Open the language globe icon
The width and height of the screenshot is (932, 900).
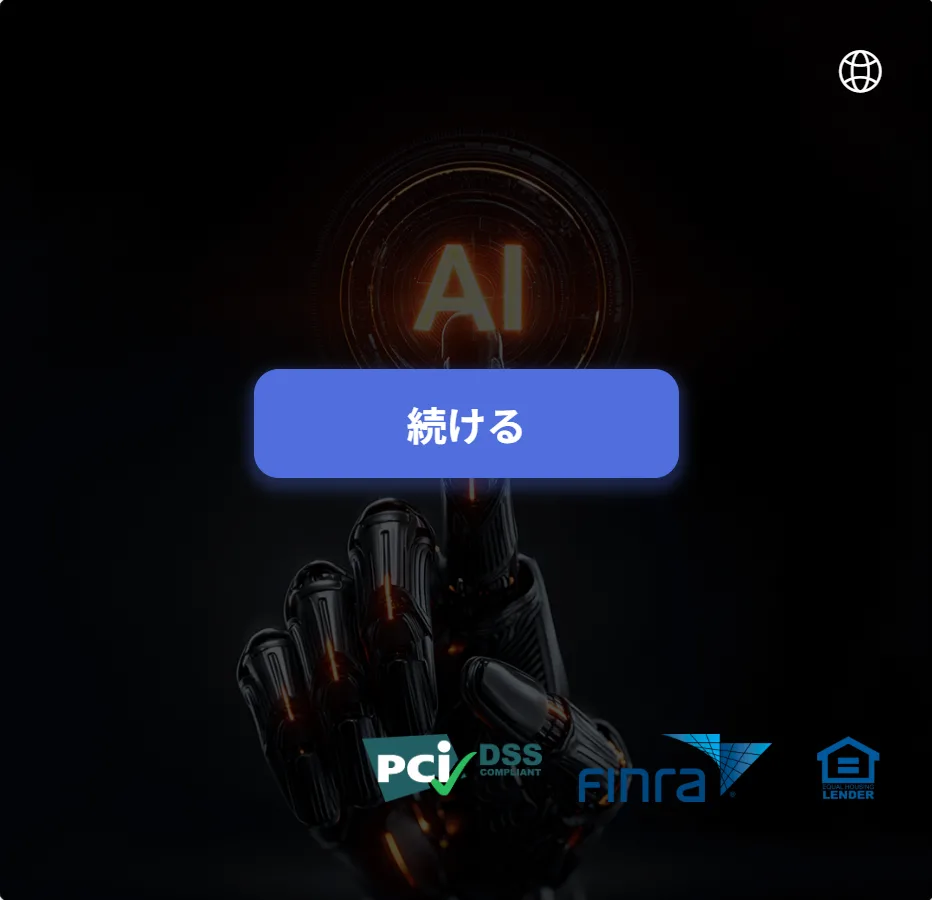pyautogui.click(x=860, y=71)
